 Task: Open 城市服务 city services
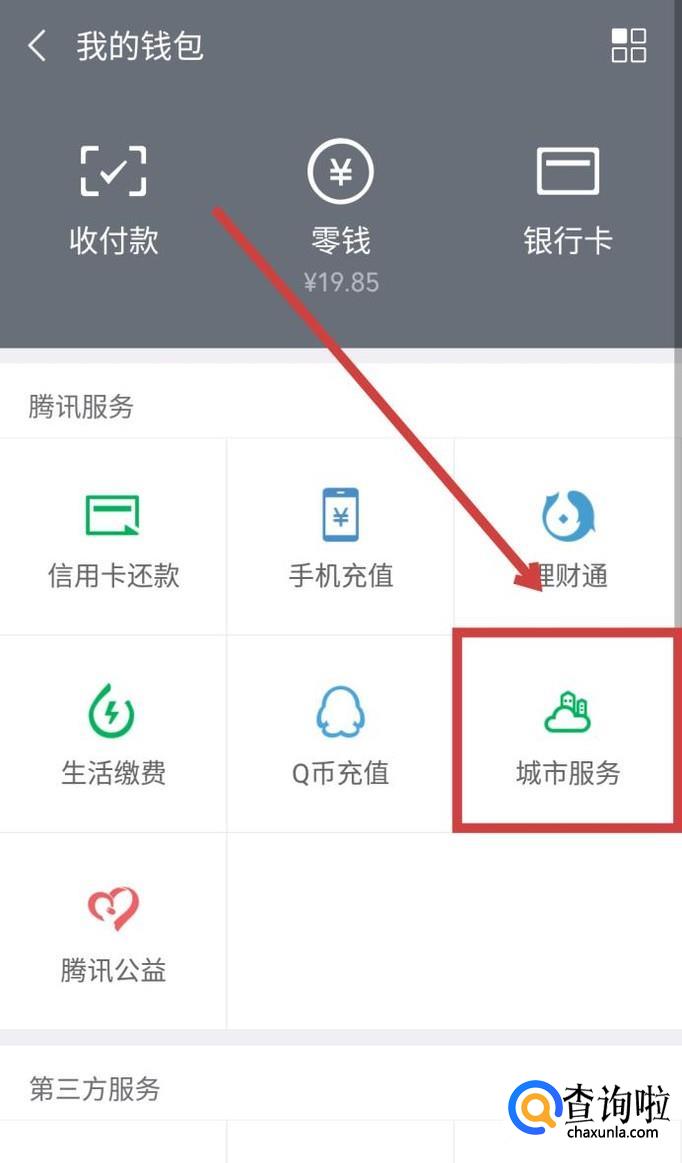567,735
